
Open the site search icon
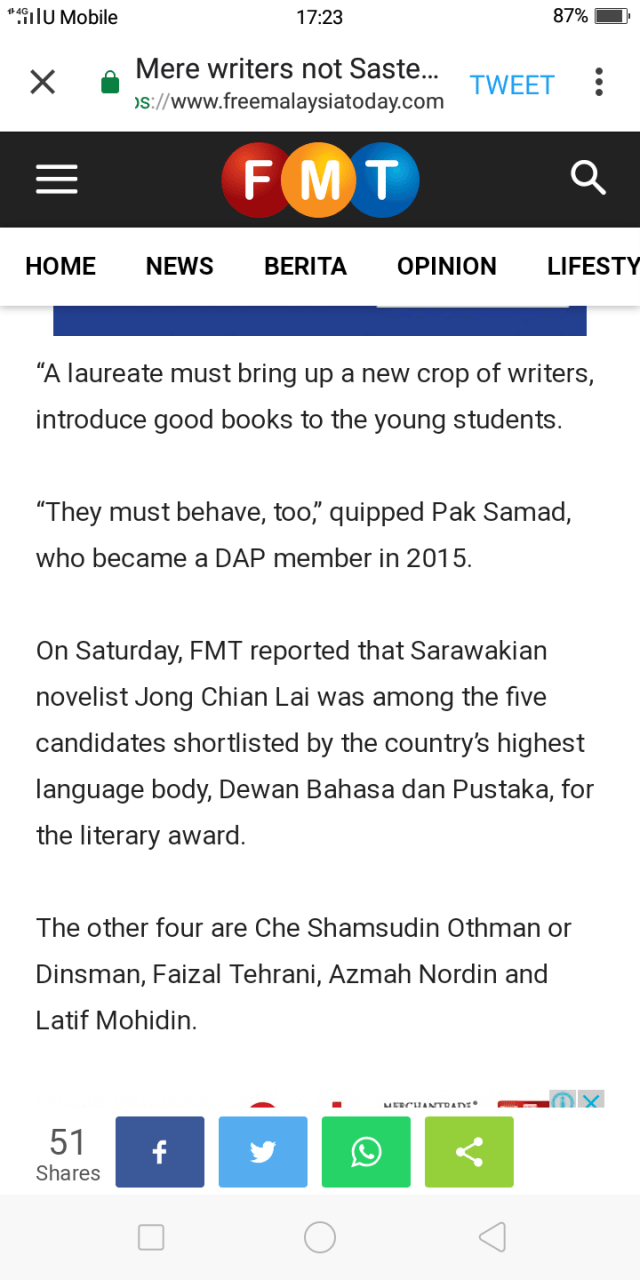point(588,179)
